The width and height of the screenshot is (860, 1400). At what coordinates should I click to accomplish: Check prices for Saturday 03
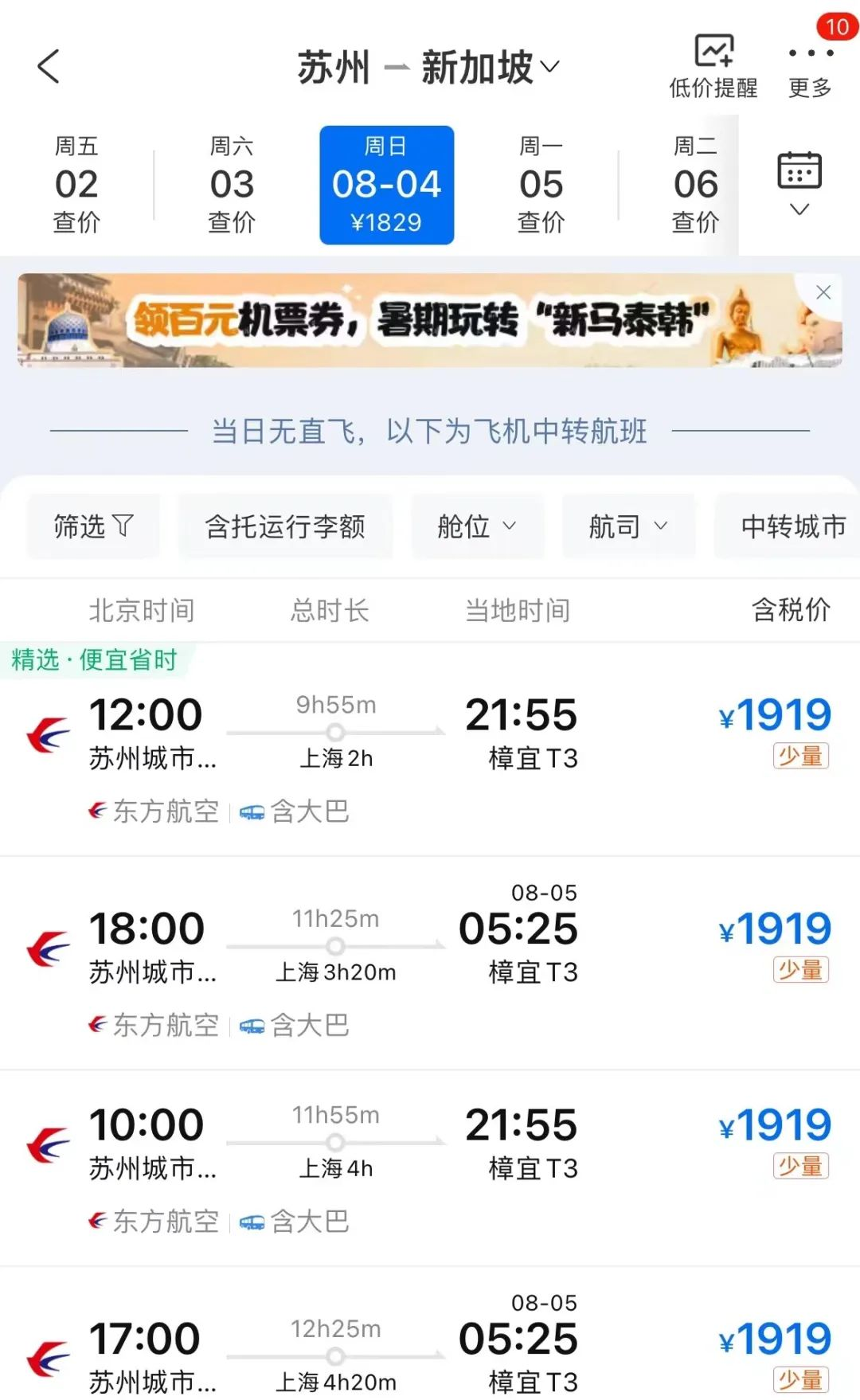click(x=232, y=185)
